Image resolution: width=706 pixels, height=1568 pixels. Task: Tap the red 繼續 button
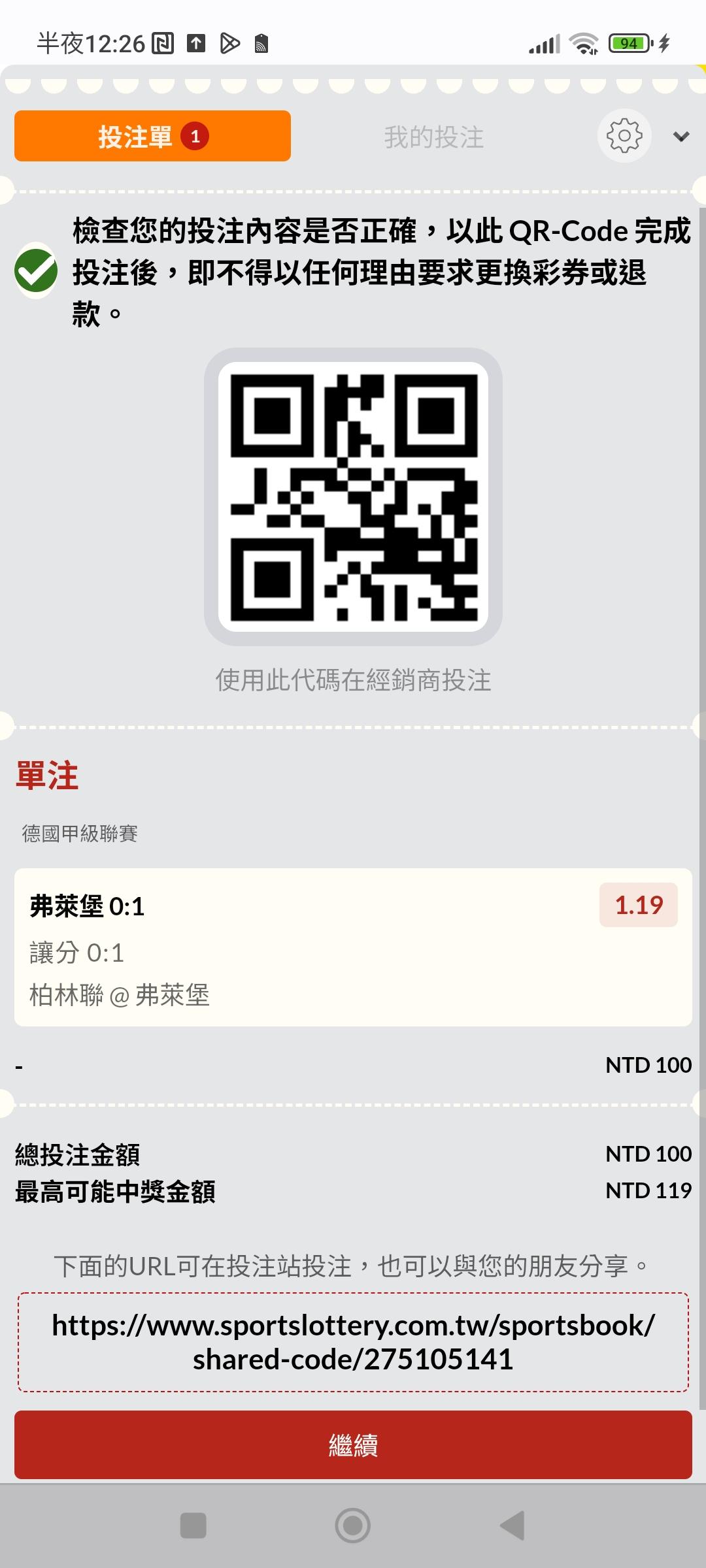(x=353, y=1445)
